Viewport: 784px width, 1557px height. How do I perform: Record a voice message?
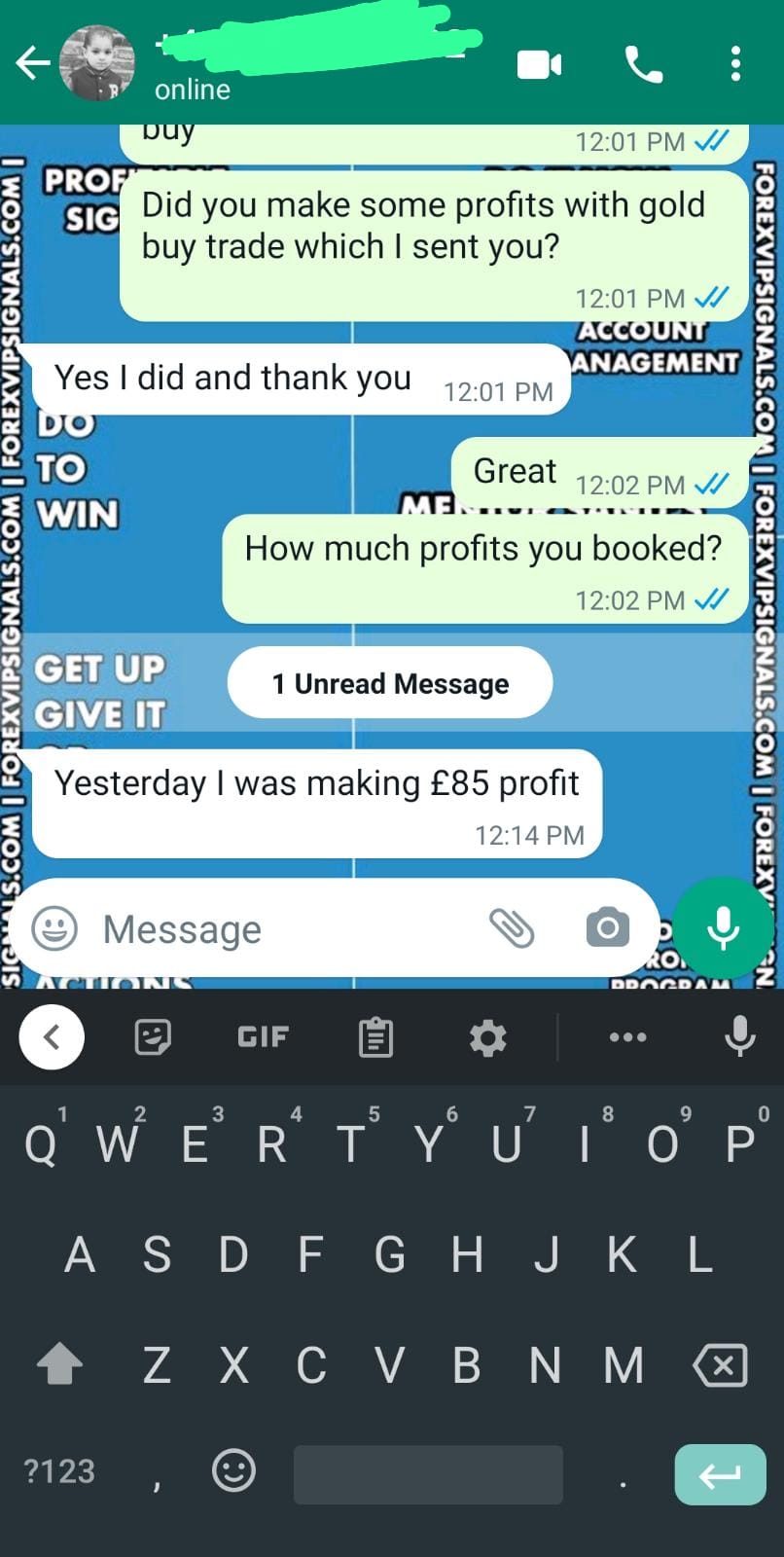tap(723, 927)
